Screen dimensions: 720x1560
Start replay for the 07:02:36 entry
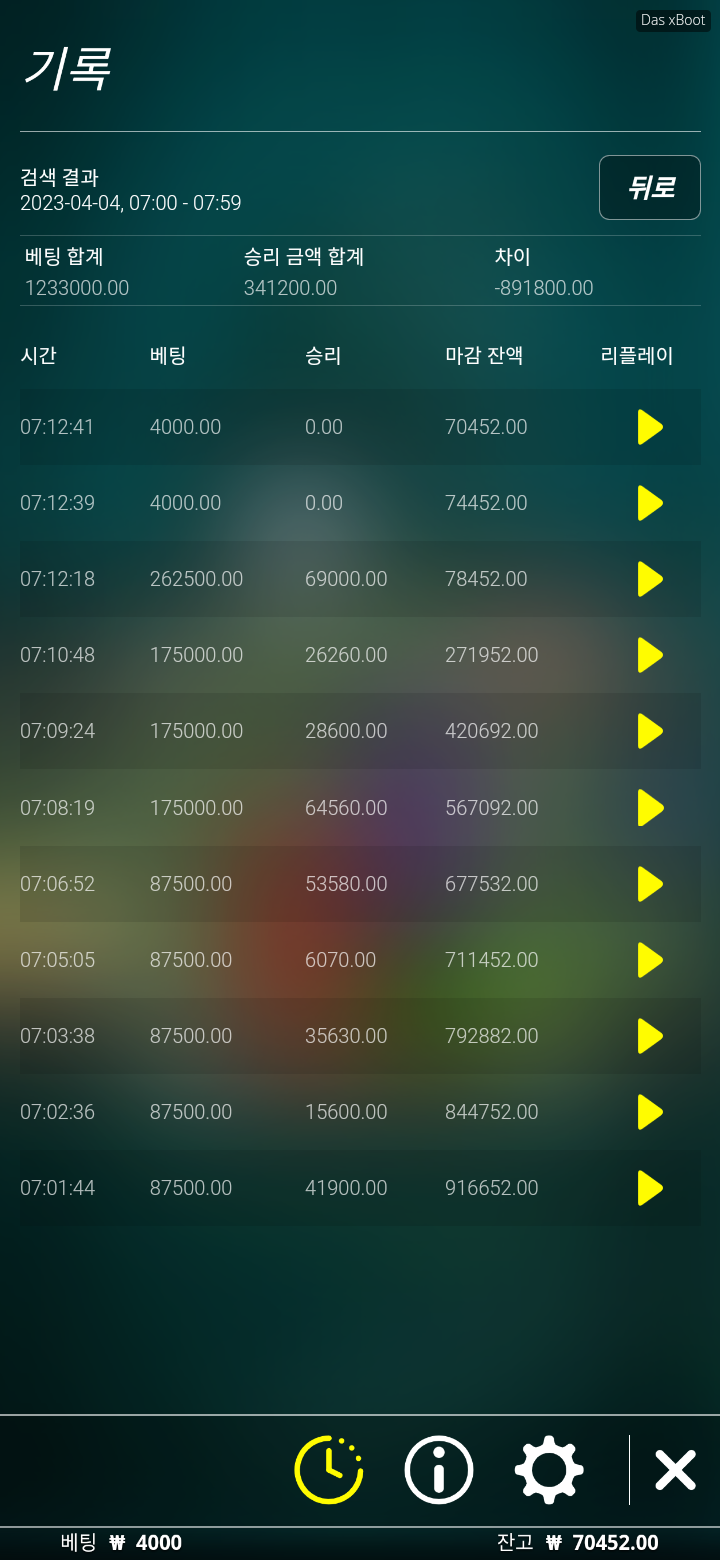tap(650, 1112)
